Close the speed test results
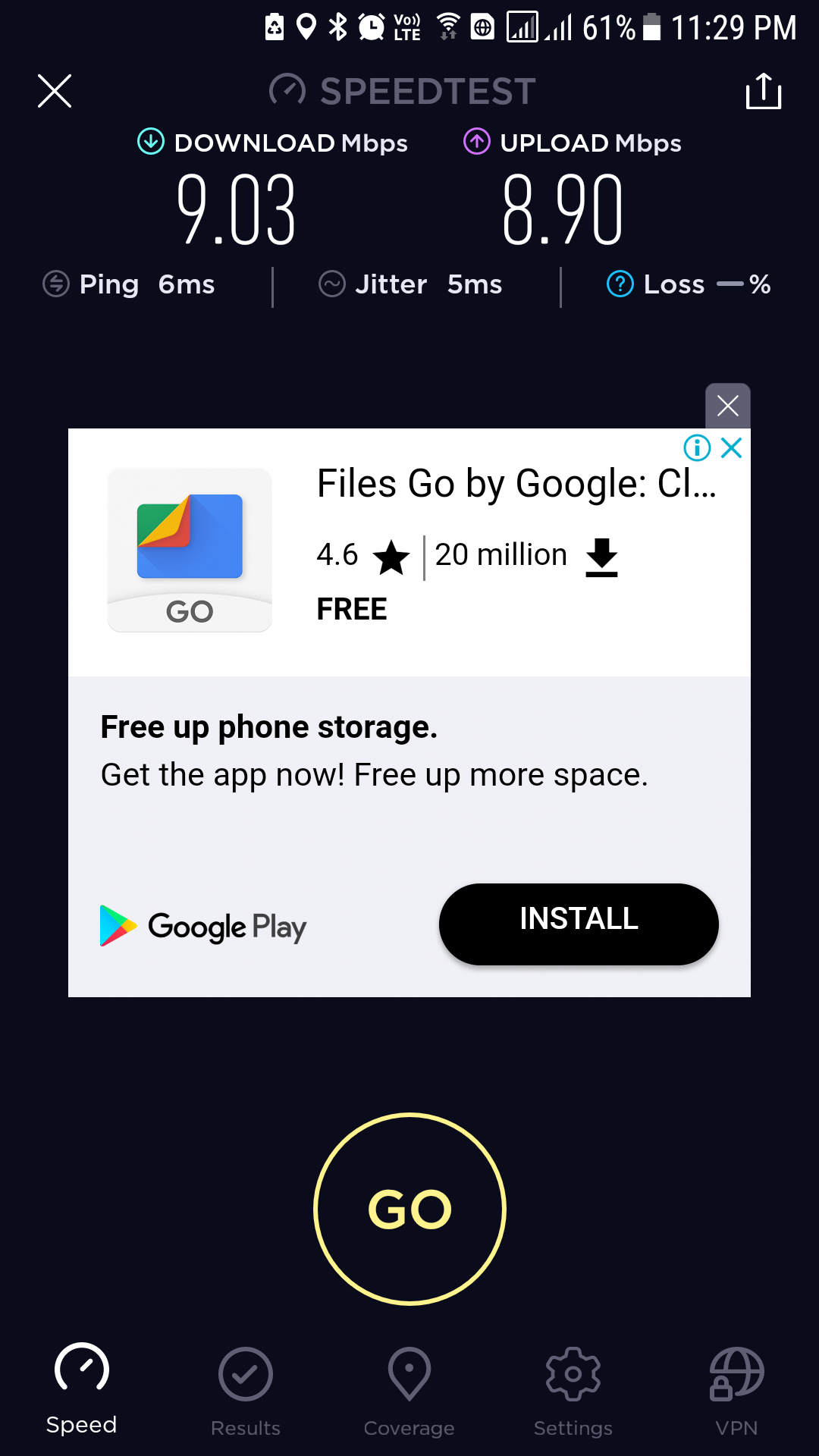The image size is (819, 1456). [55, 91]
